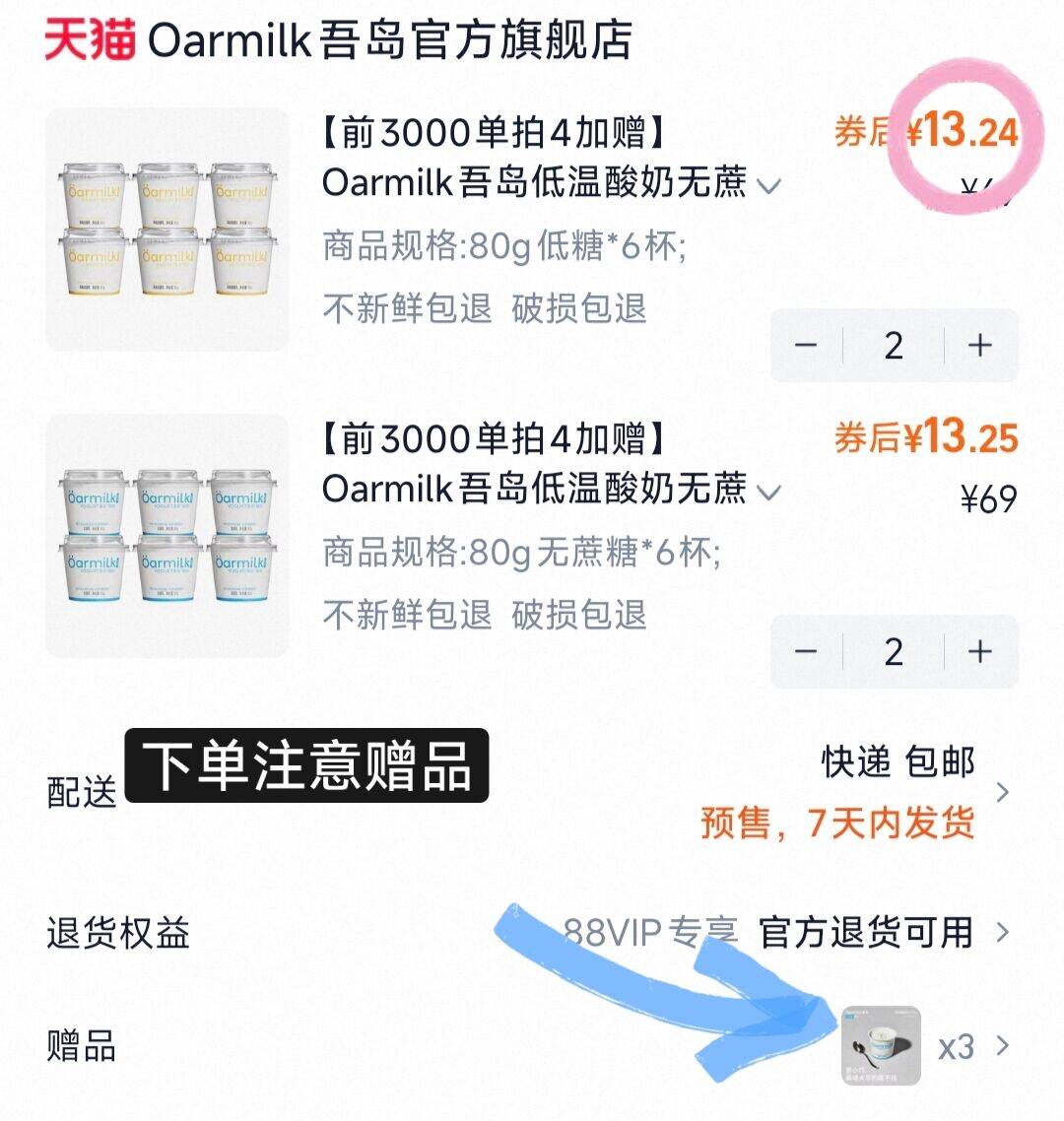The image size is (1064, 1121).
Task: Visit the Oarmilk吾岛官方旗舰店 shop
Action: pyautogui.click(x=389, y=41)
